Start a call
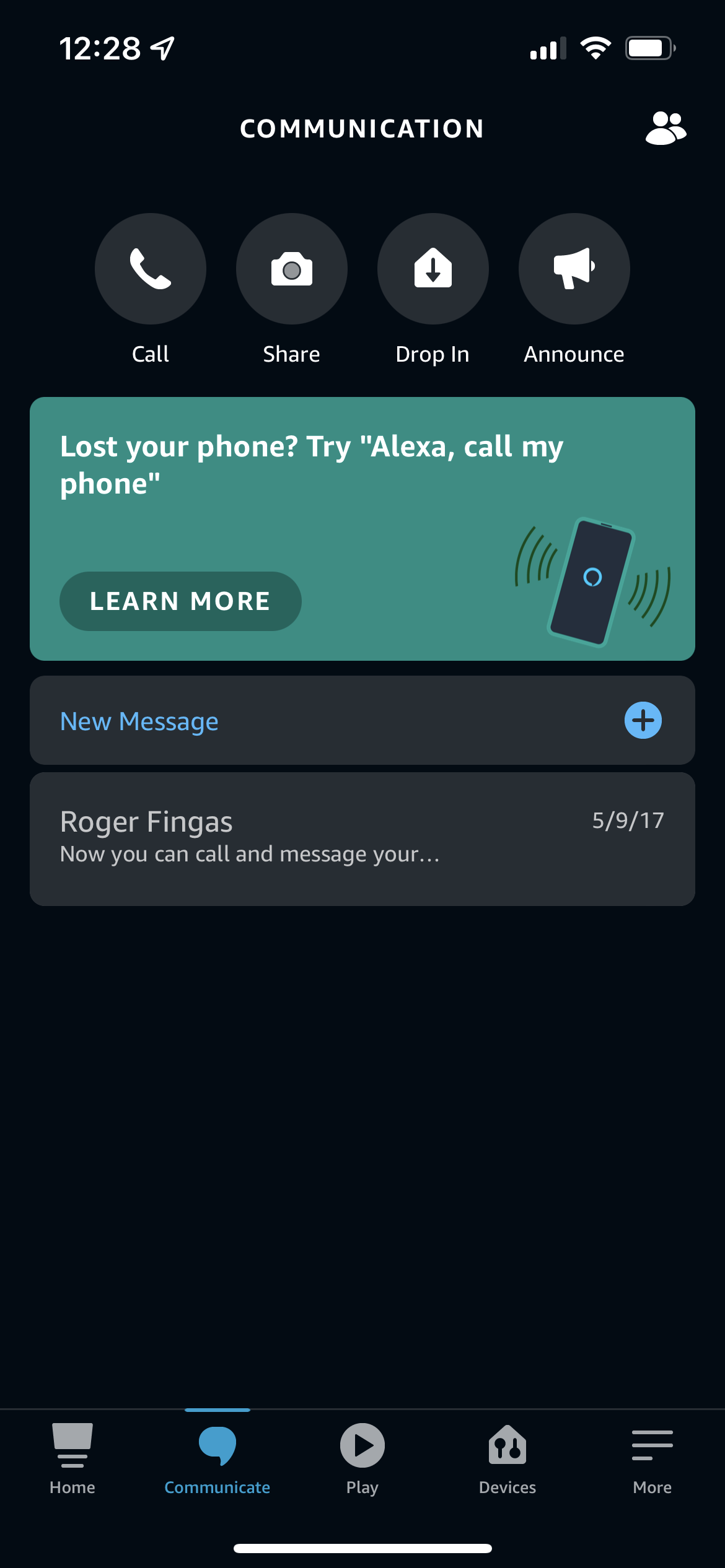Image resolution: width=725 pixels, height=1568 pixels. [150, 269]
